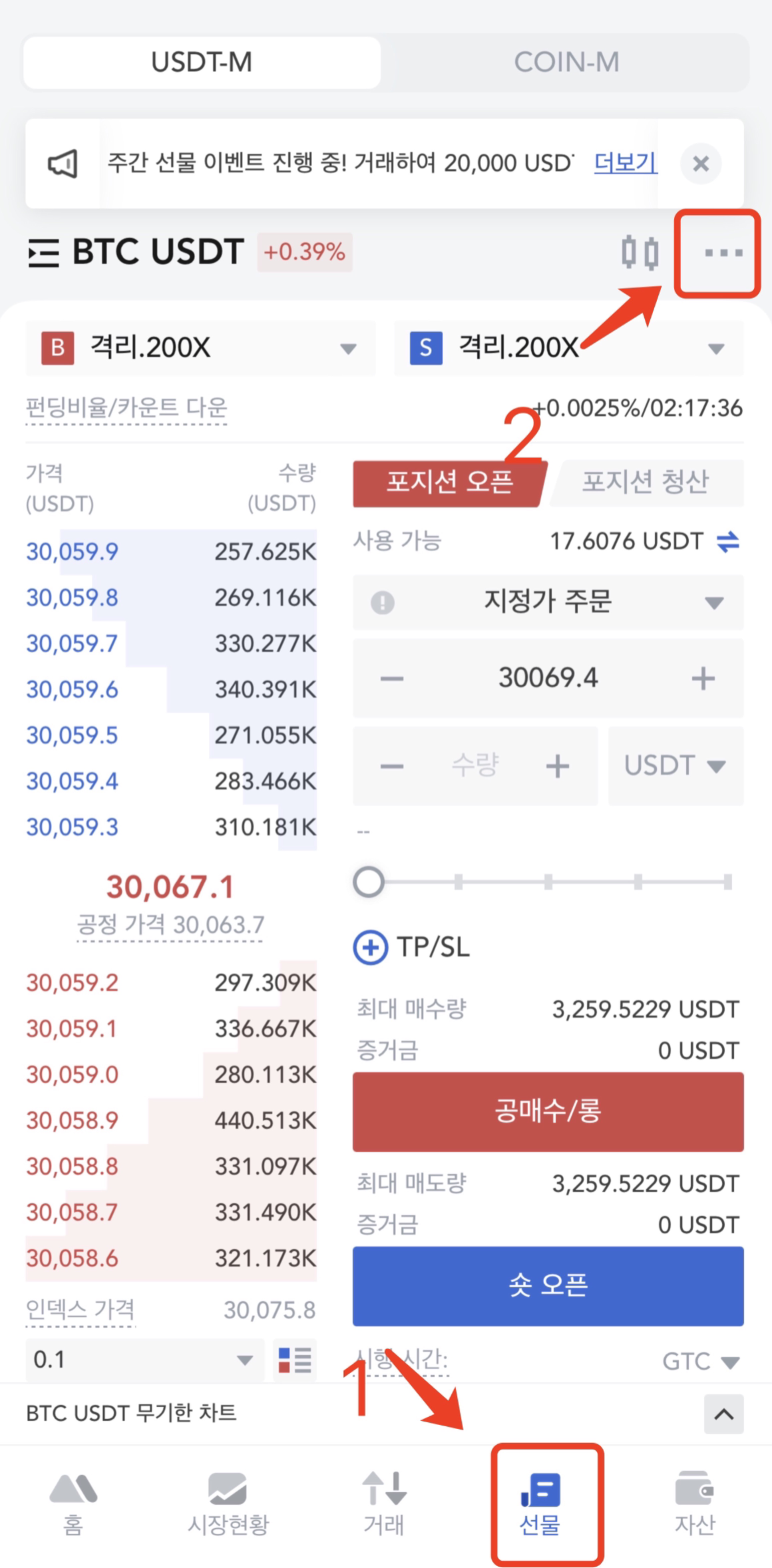The height and width of the screenshot is (1568, 772).
Task: Increase the price 30069.4 with plus
Action: click(x=703, y=679)
